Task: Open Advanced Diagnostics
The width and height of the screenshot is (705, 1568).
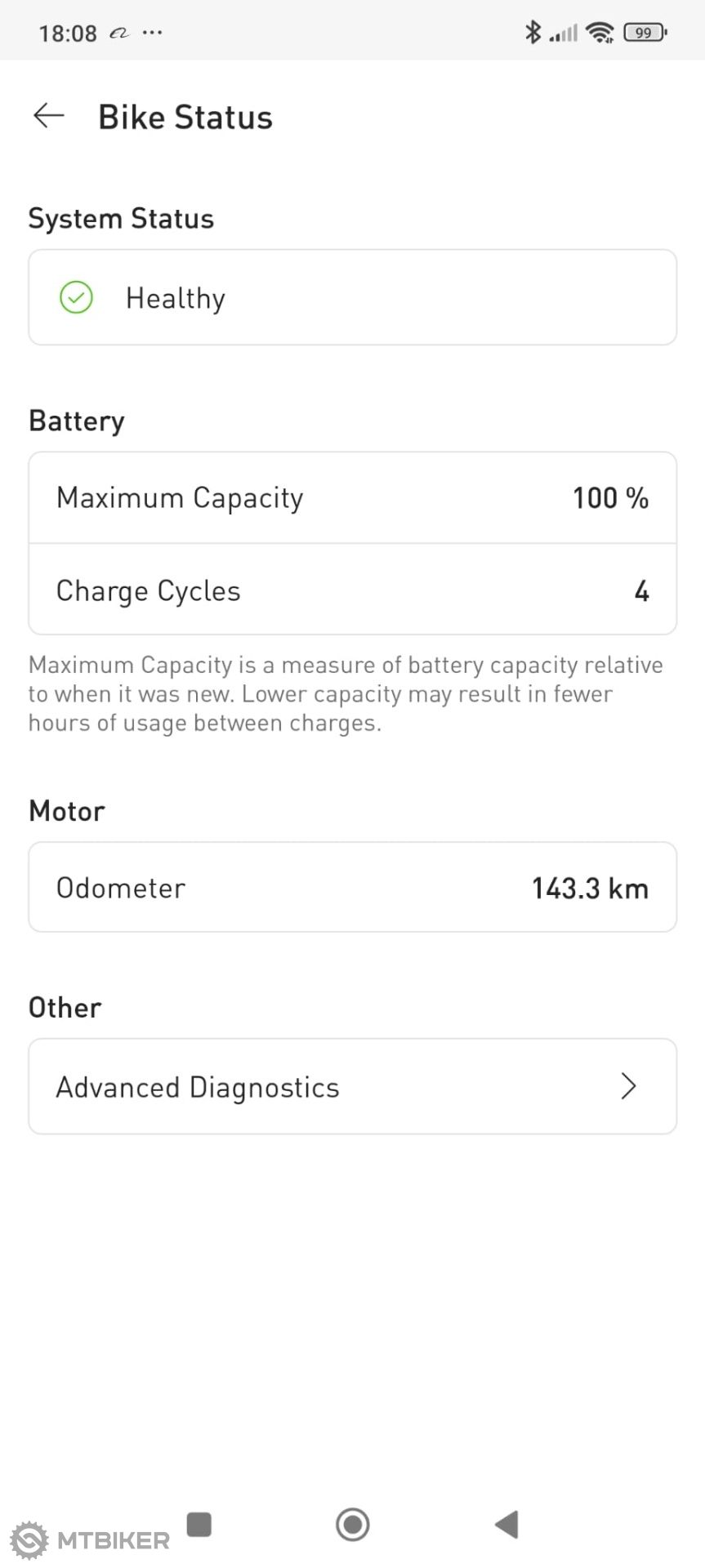Action: tap(352, 1086)
